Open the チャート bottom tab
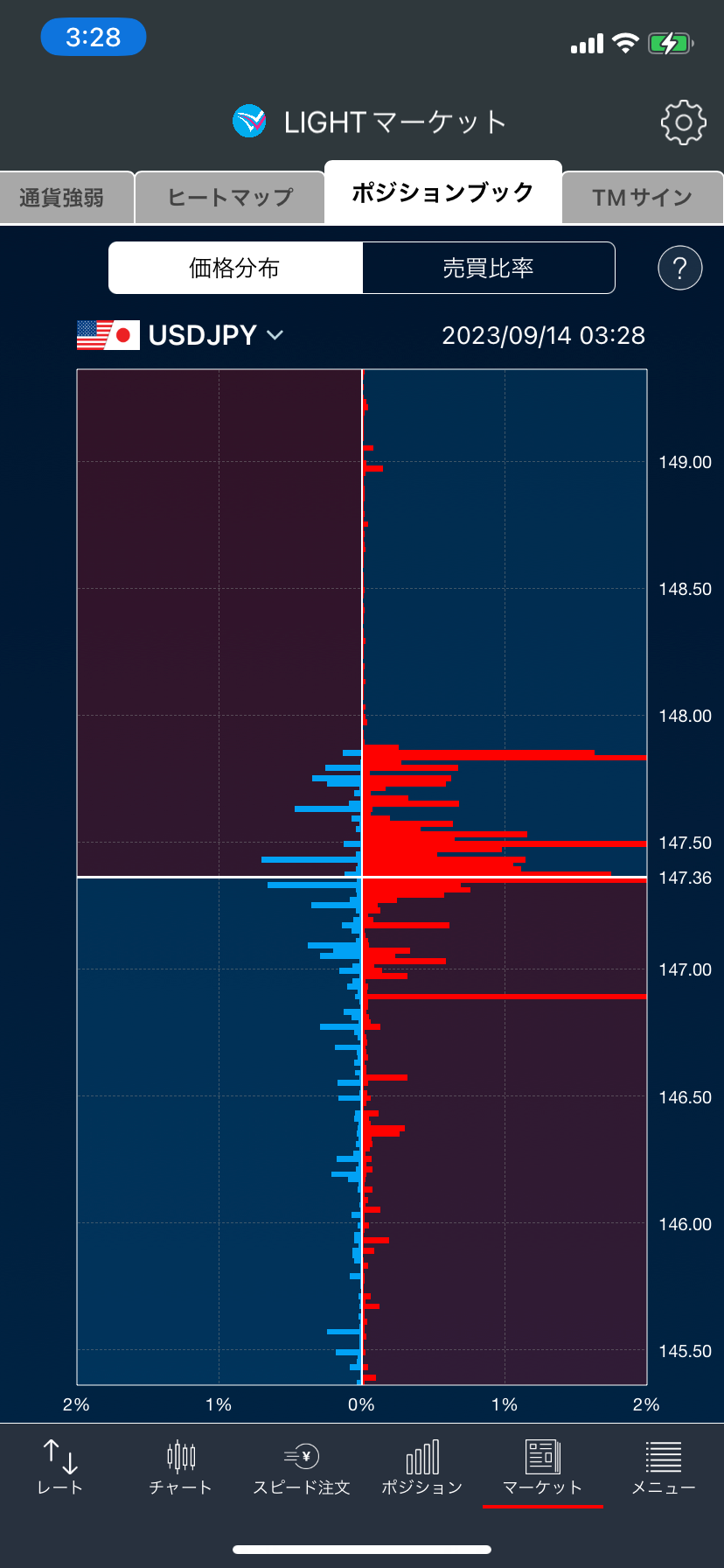This screenshot has height=1568, width=724. pyautogui.click(x=181, y=1467)
